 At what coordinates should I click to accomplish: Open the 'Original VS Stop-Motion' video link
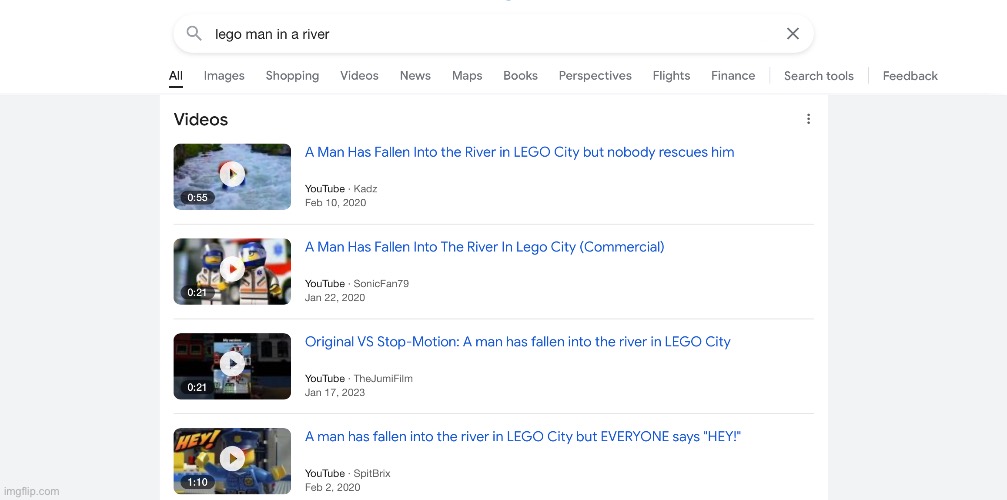click(x=517, y=342)
